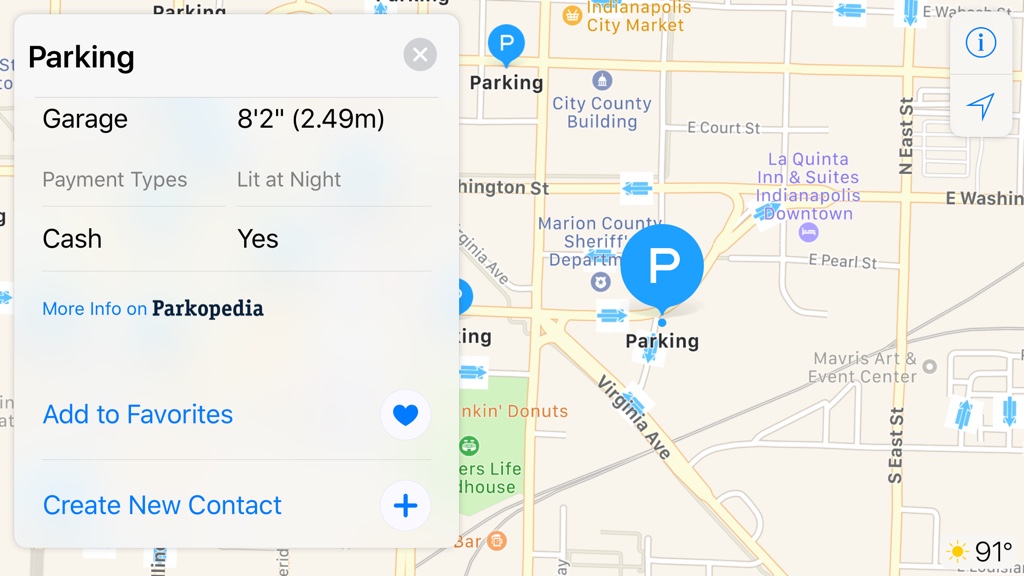Center map on current location
Screen dimensions: 1024x576
[981, 106]
